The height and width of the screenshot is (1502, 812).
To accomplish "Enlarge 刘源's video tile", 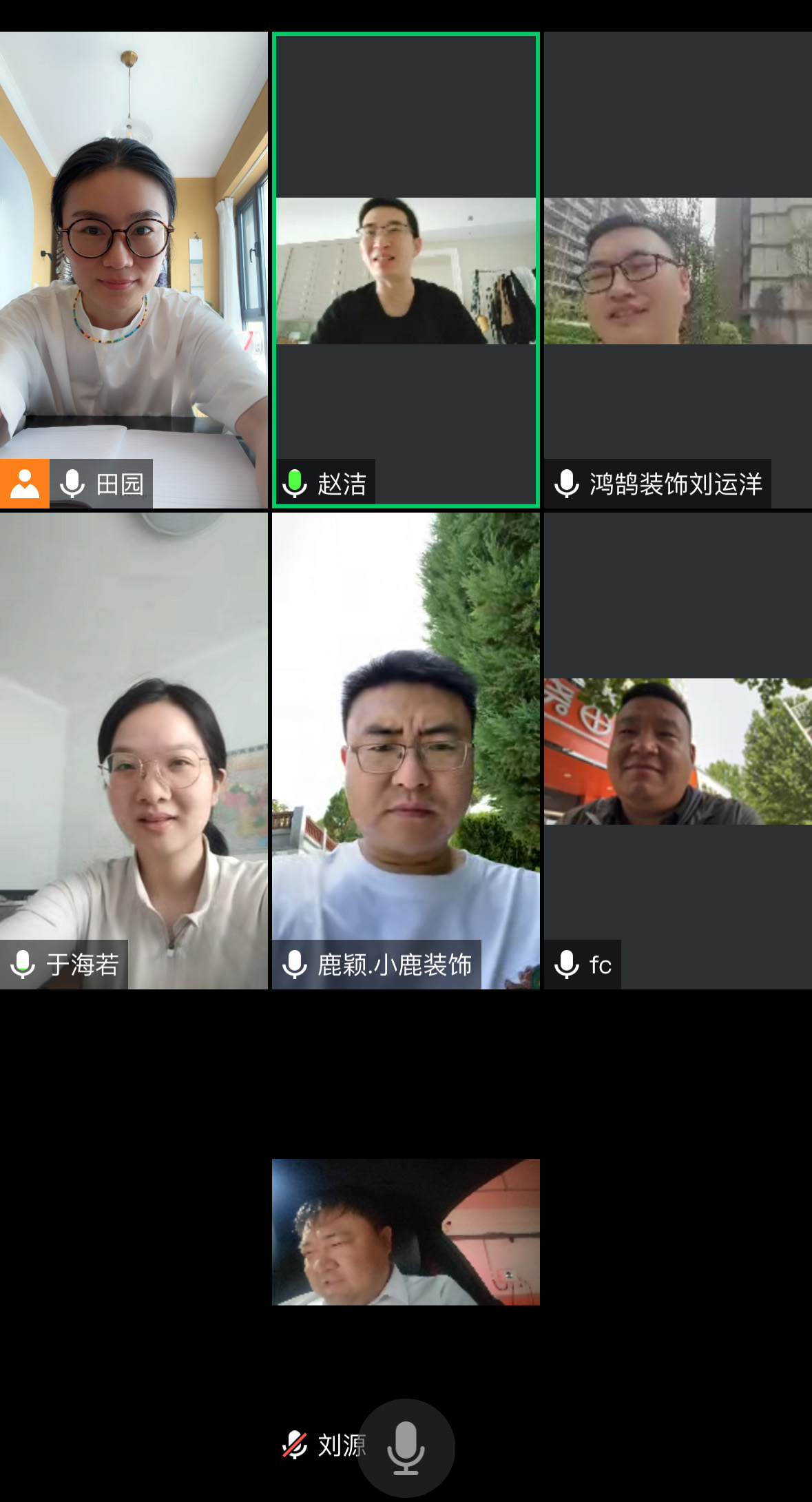I will pyautogui.click(x=406, y=1231).
